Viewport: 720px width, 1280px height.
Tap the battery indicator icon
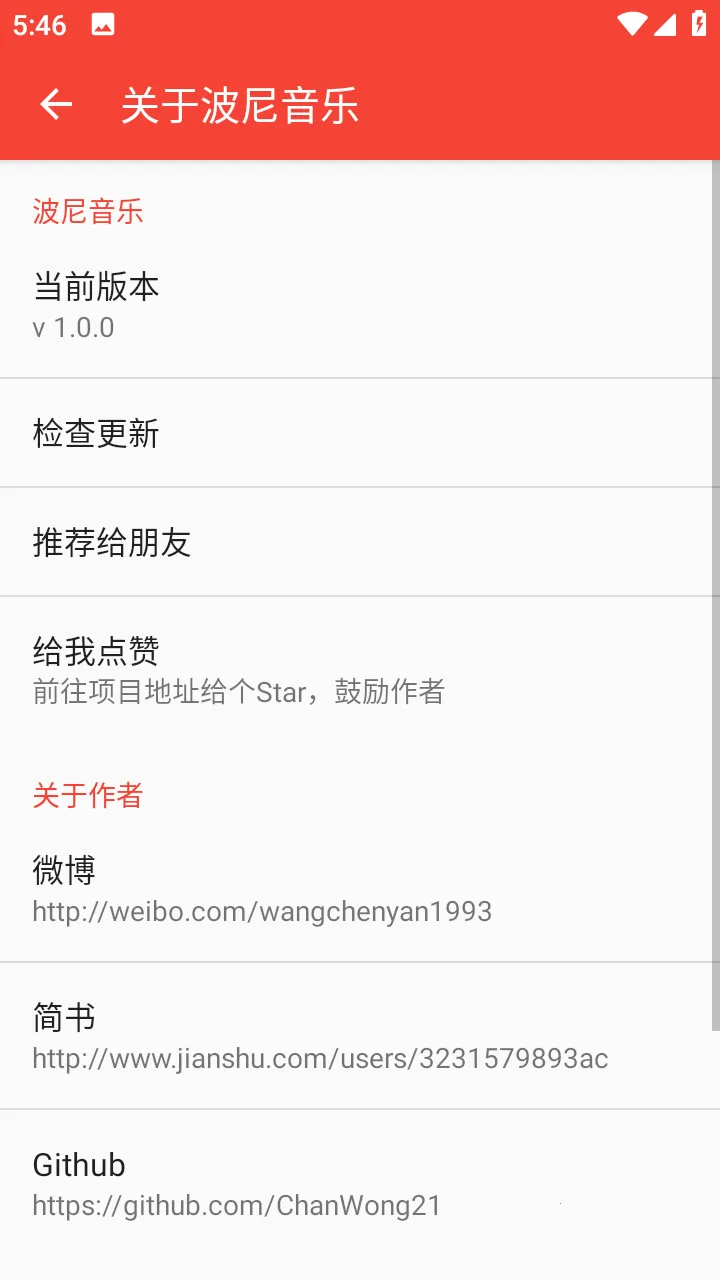(x=698, y=24)
